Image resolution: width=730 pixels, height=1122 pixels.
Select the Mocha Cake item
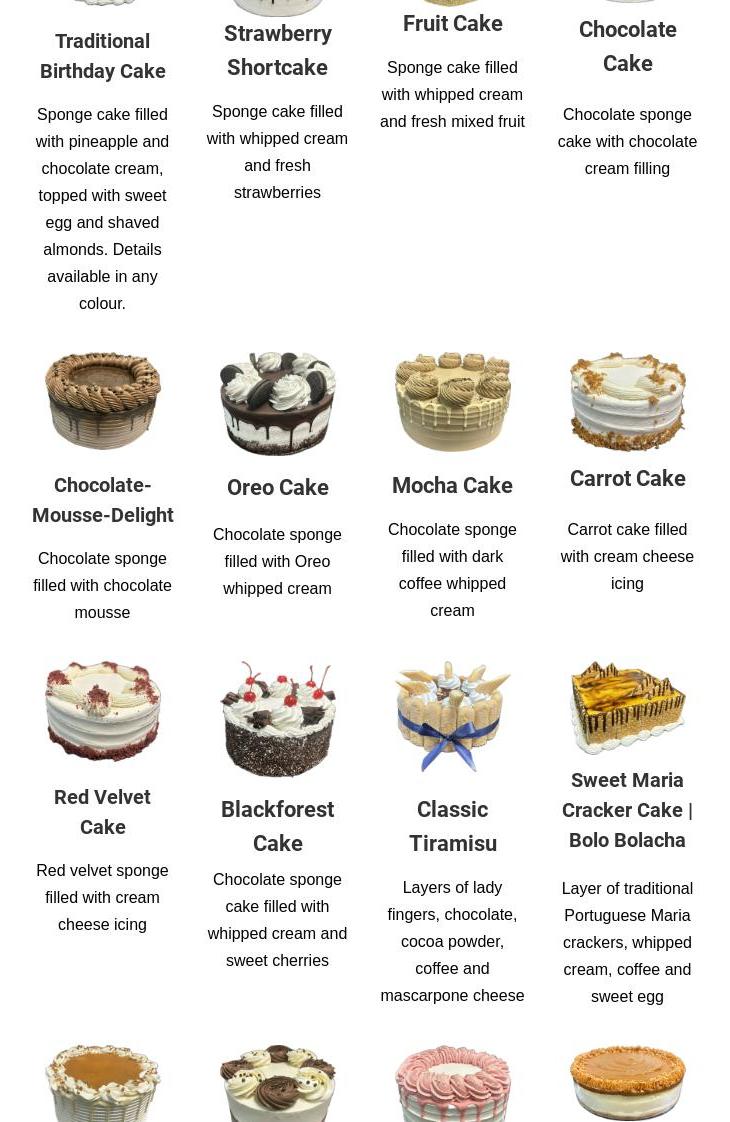(452, 485)
